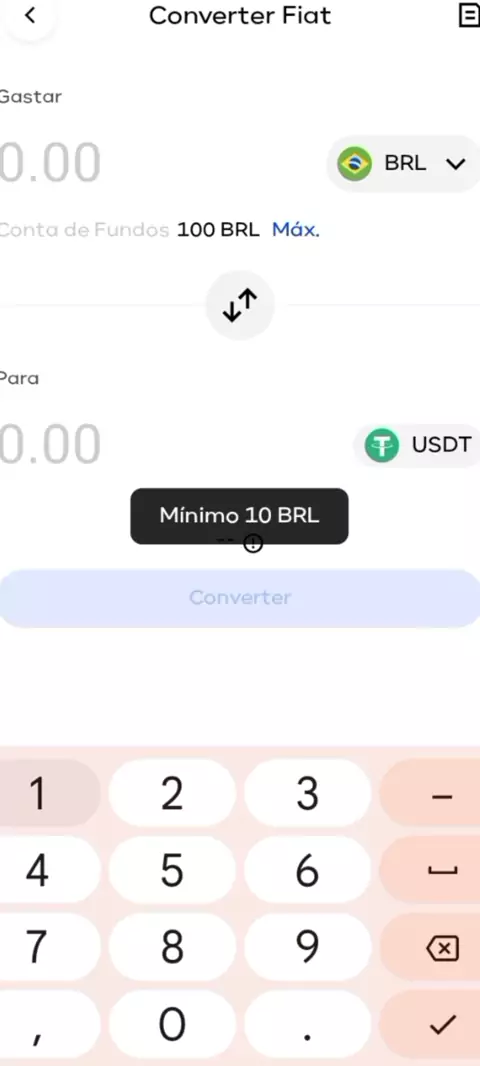Hit the backspace key on keypad
Screen dimensions: 480x1066
pos(443,947)
